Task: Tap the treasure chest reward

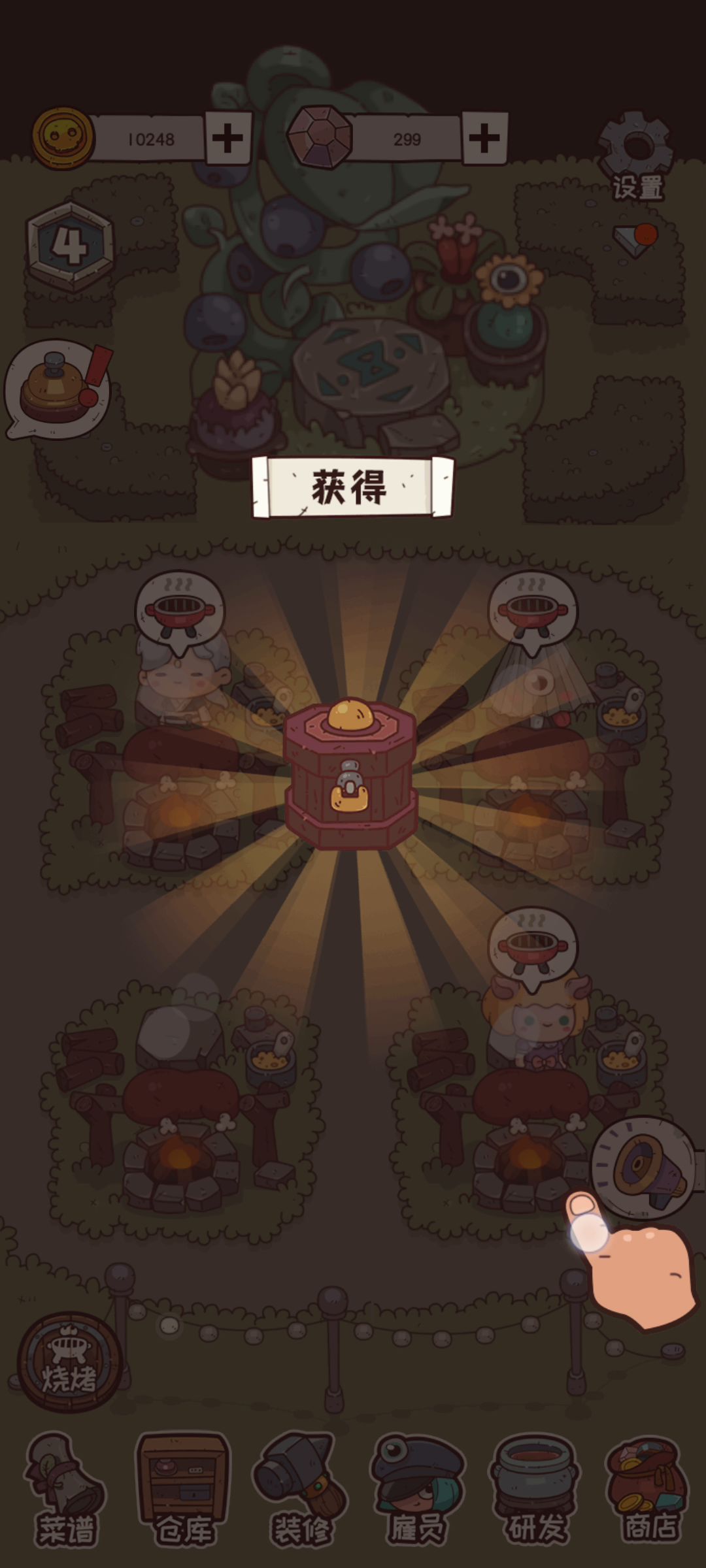Action: click(350, 774)
